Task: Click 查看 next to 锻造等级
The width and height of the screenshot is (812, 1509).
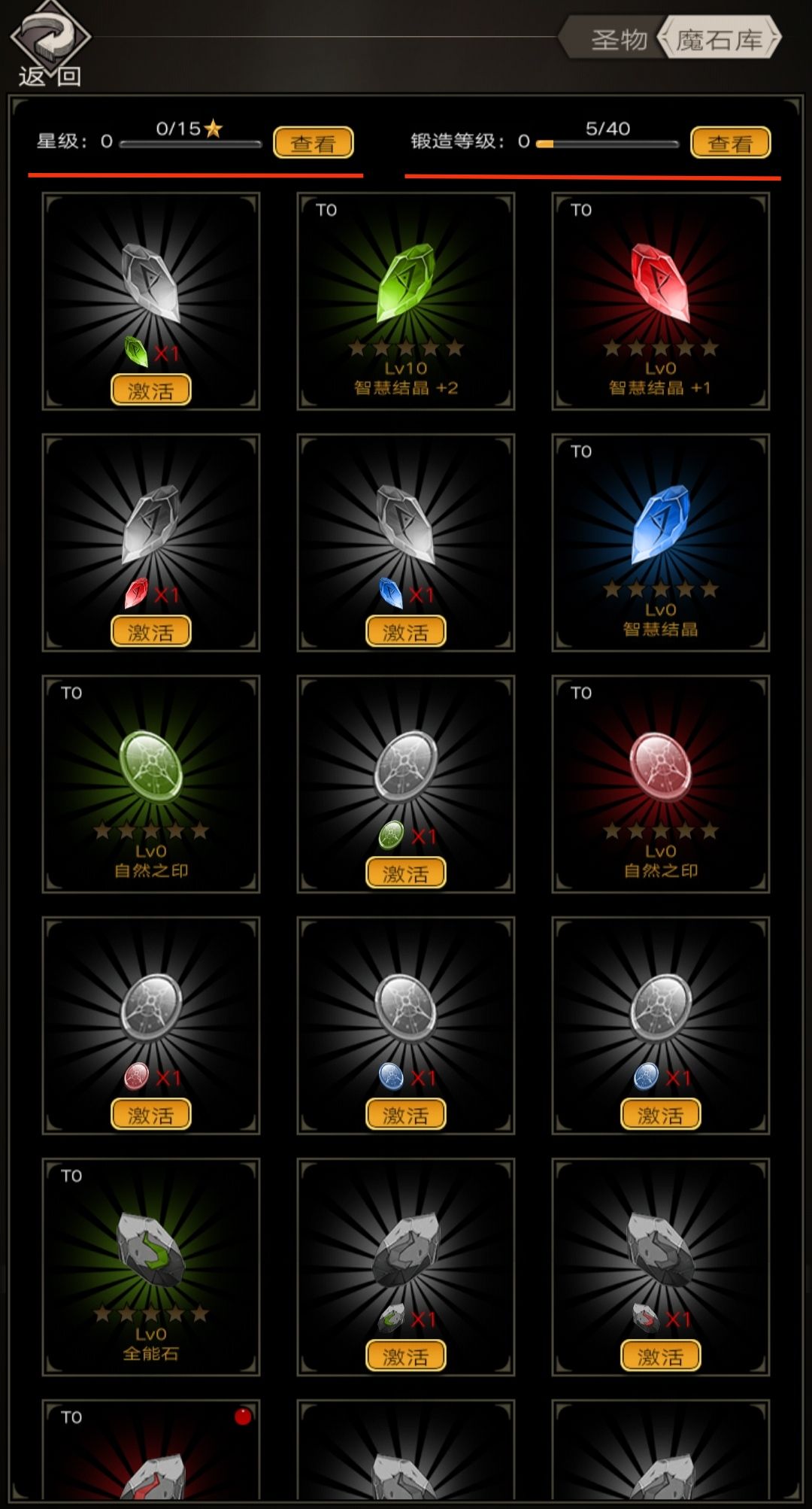Action: [731, 141]
